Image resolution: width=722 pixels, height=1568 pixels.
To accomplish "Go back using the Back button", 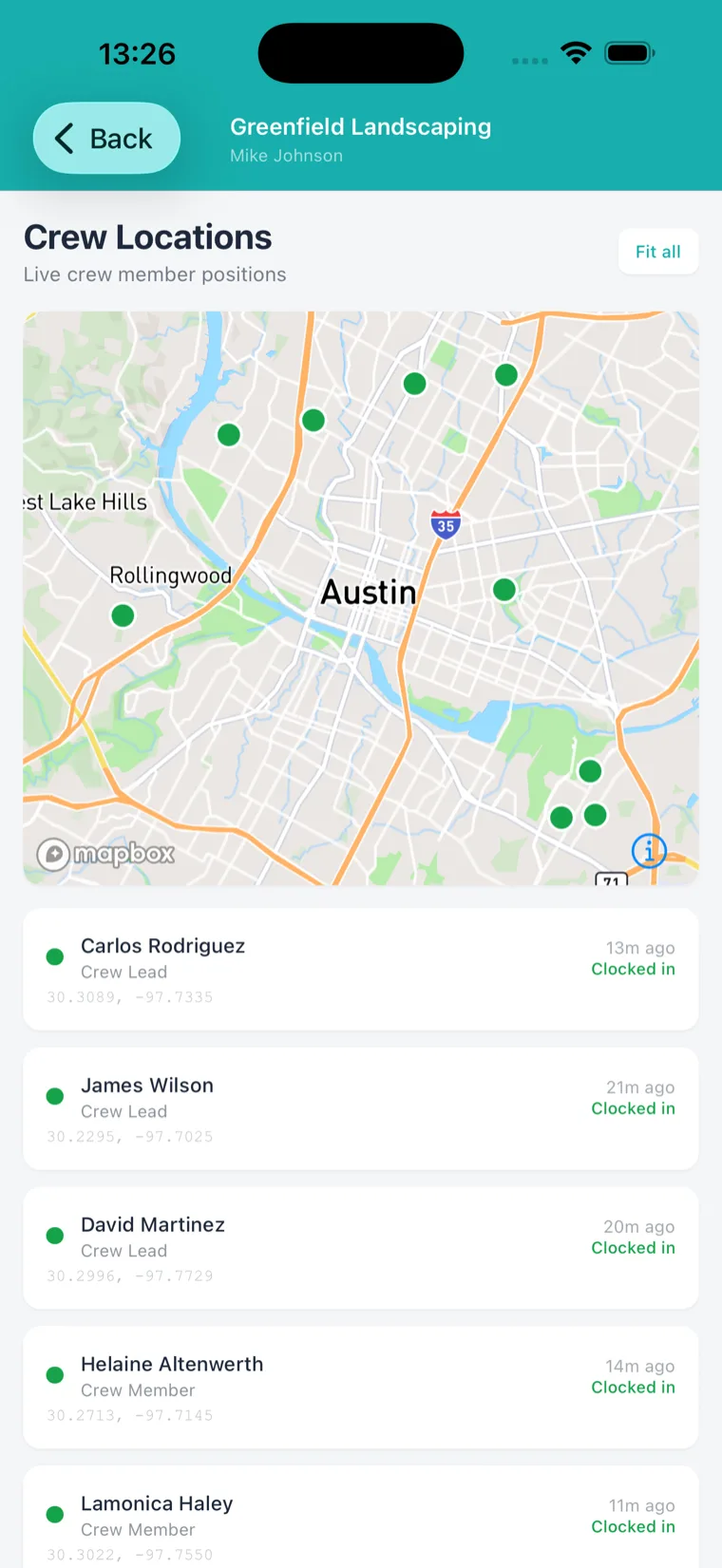I will coord(106,139).
